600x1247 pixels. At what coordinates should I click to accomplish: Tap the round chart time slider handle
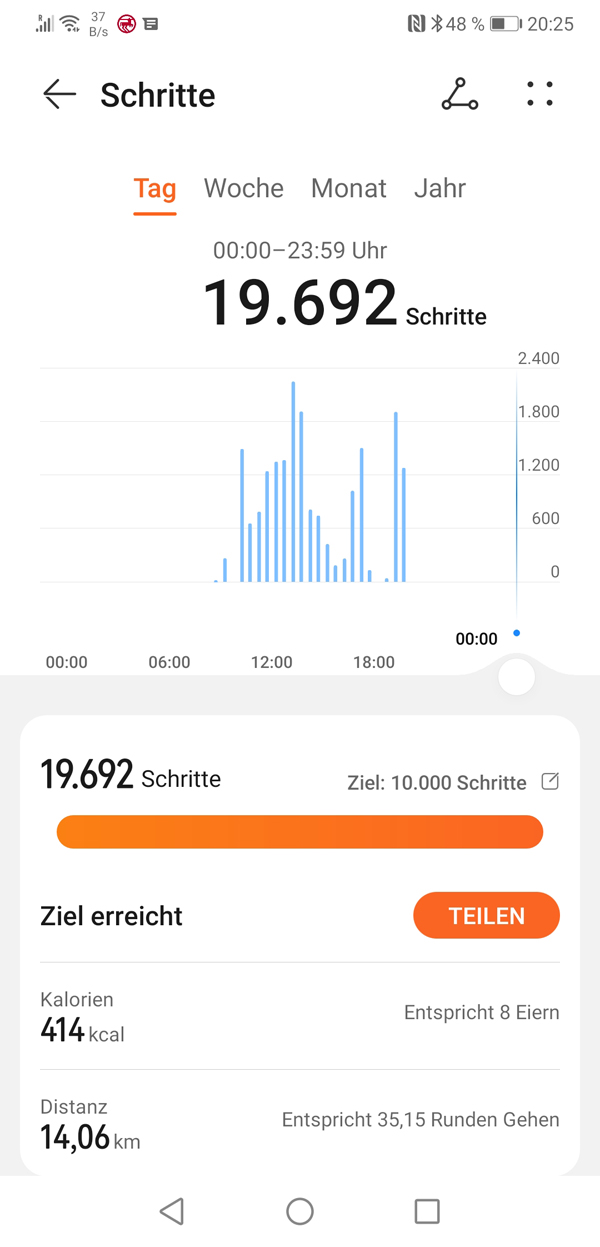coord(516,677)
